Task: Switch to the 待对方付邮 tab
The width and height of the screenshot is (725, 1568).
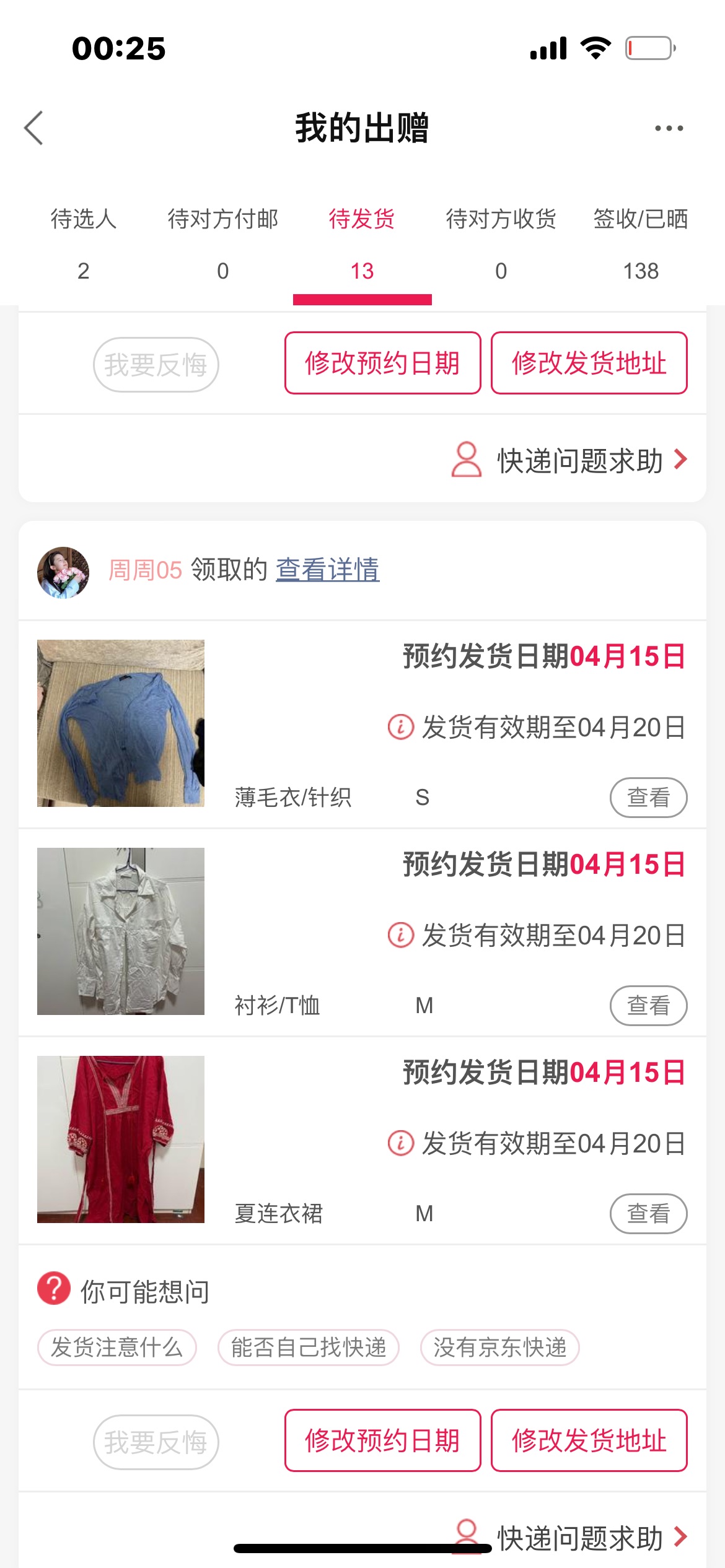Action: pos(223,245)
